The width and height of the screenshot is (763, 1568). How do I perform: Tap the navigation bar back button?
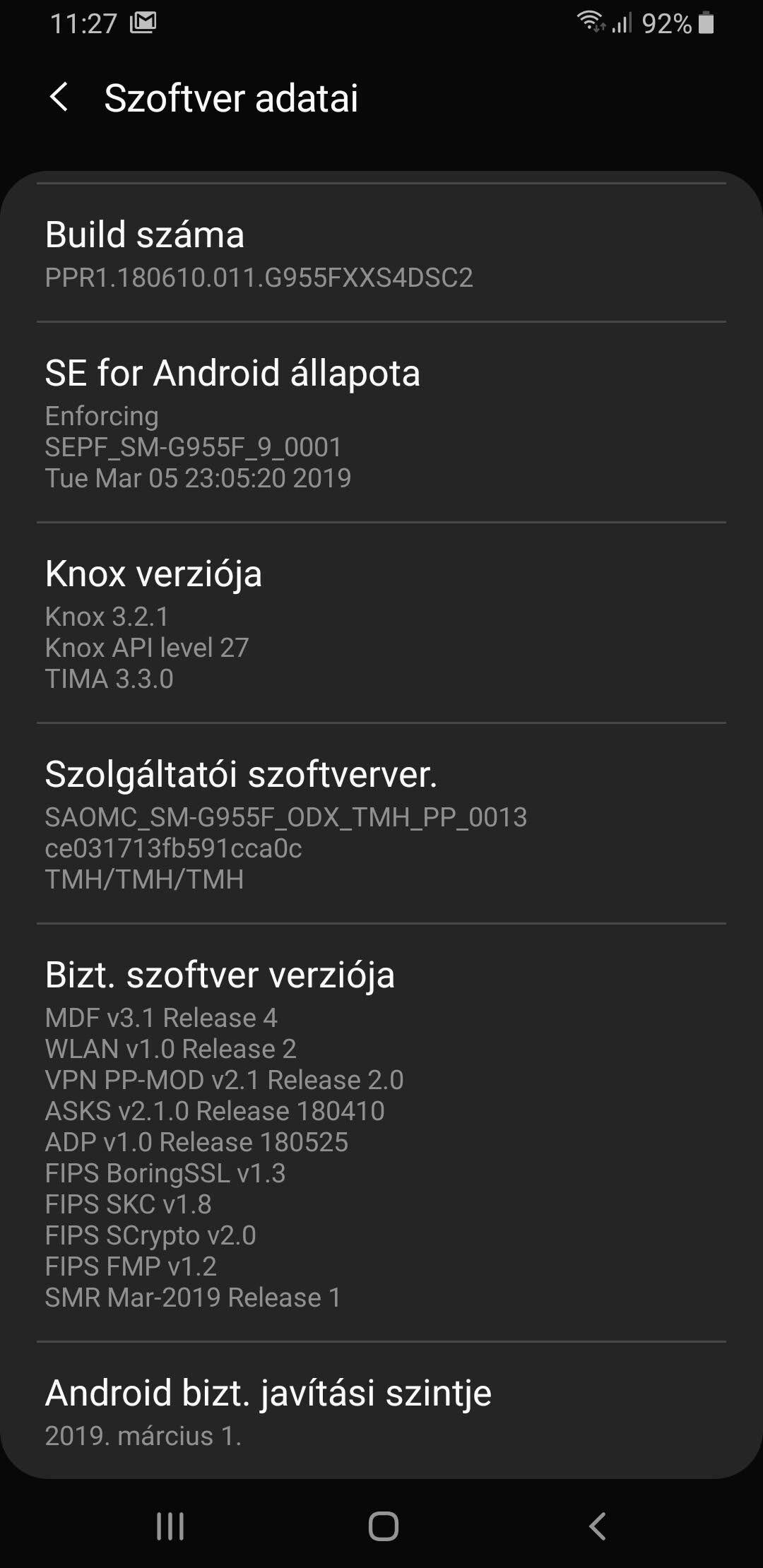click(598, 1526)
